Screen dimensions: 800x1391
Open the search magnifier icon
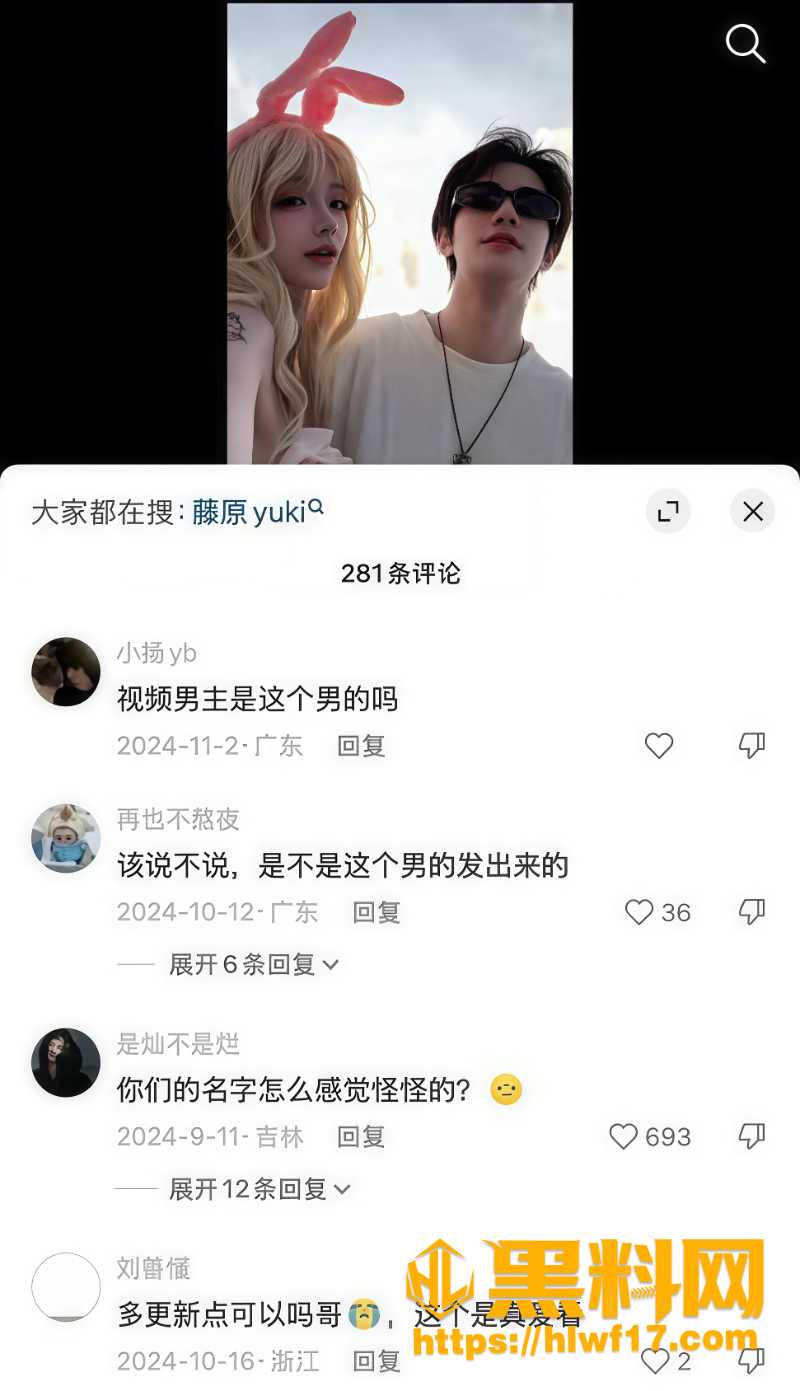745,44
